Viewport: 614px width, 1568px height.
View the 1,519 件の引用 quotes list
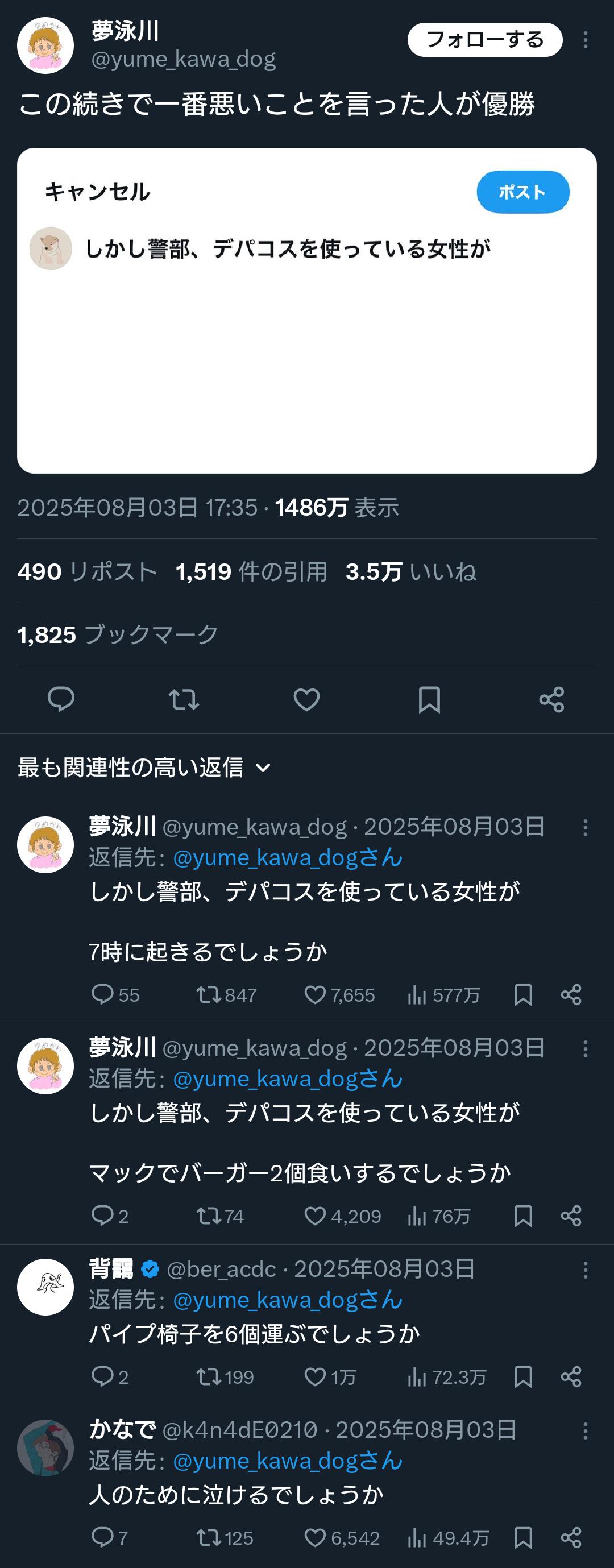[251, 571]
